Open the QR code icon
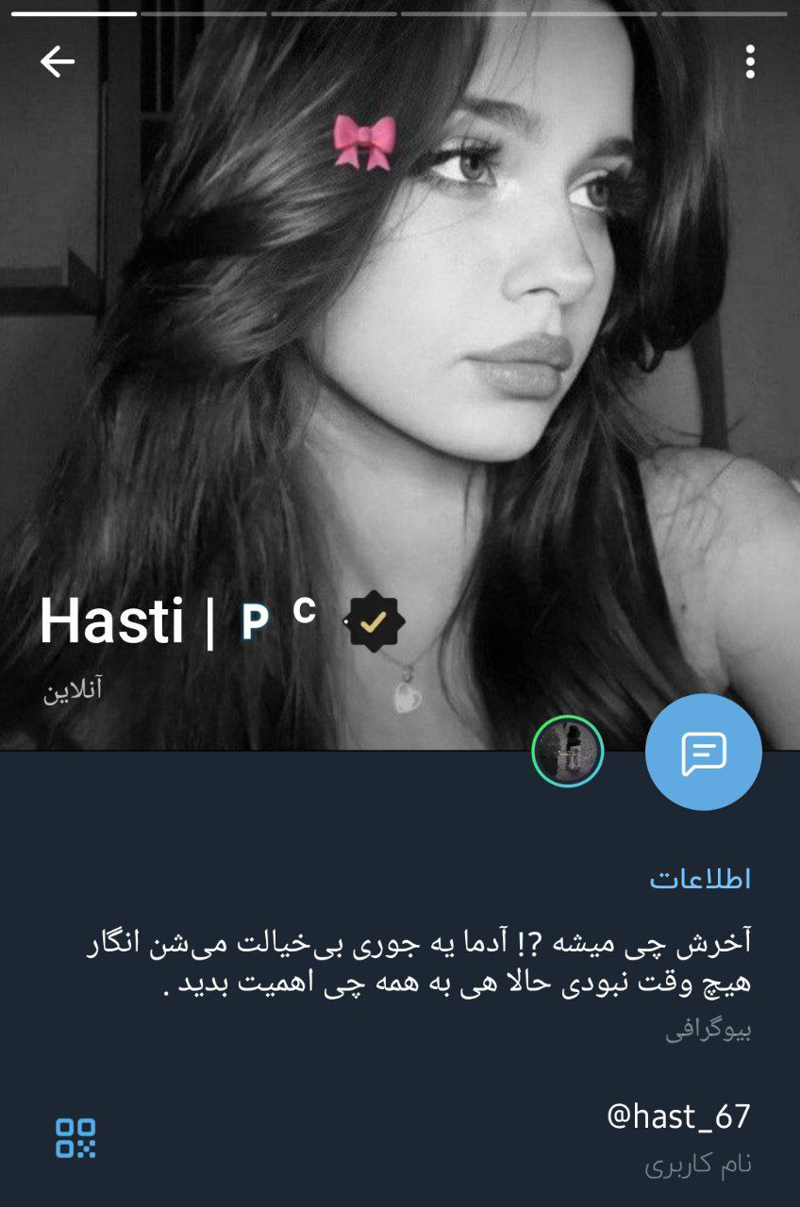The width and height of the screenshot is (800, 1207). [x=76, y=1138]
